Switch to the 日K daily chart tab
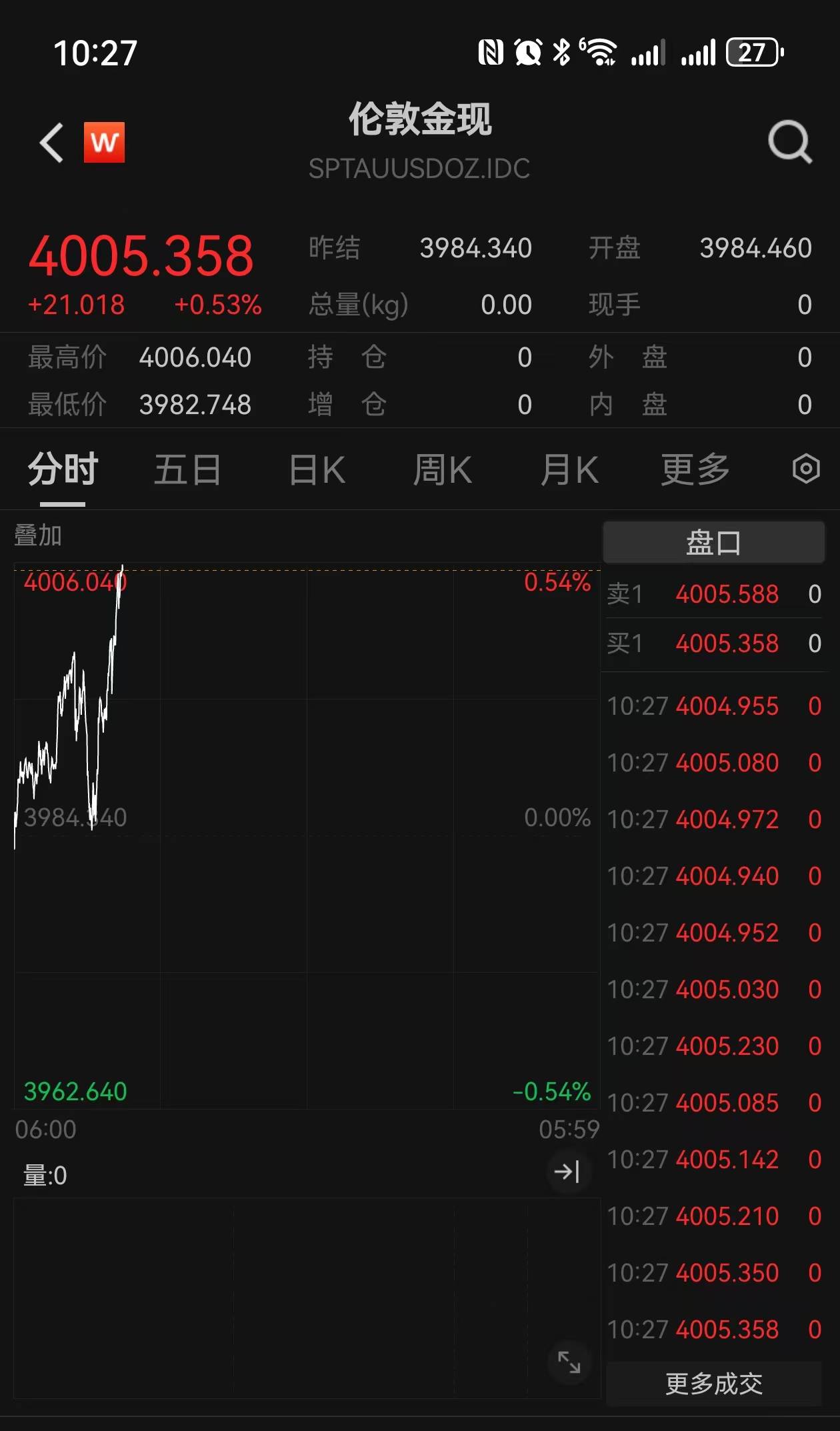The height and width of the screenshot is (1431, 840). tap(317, 469)
